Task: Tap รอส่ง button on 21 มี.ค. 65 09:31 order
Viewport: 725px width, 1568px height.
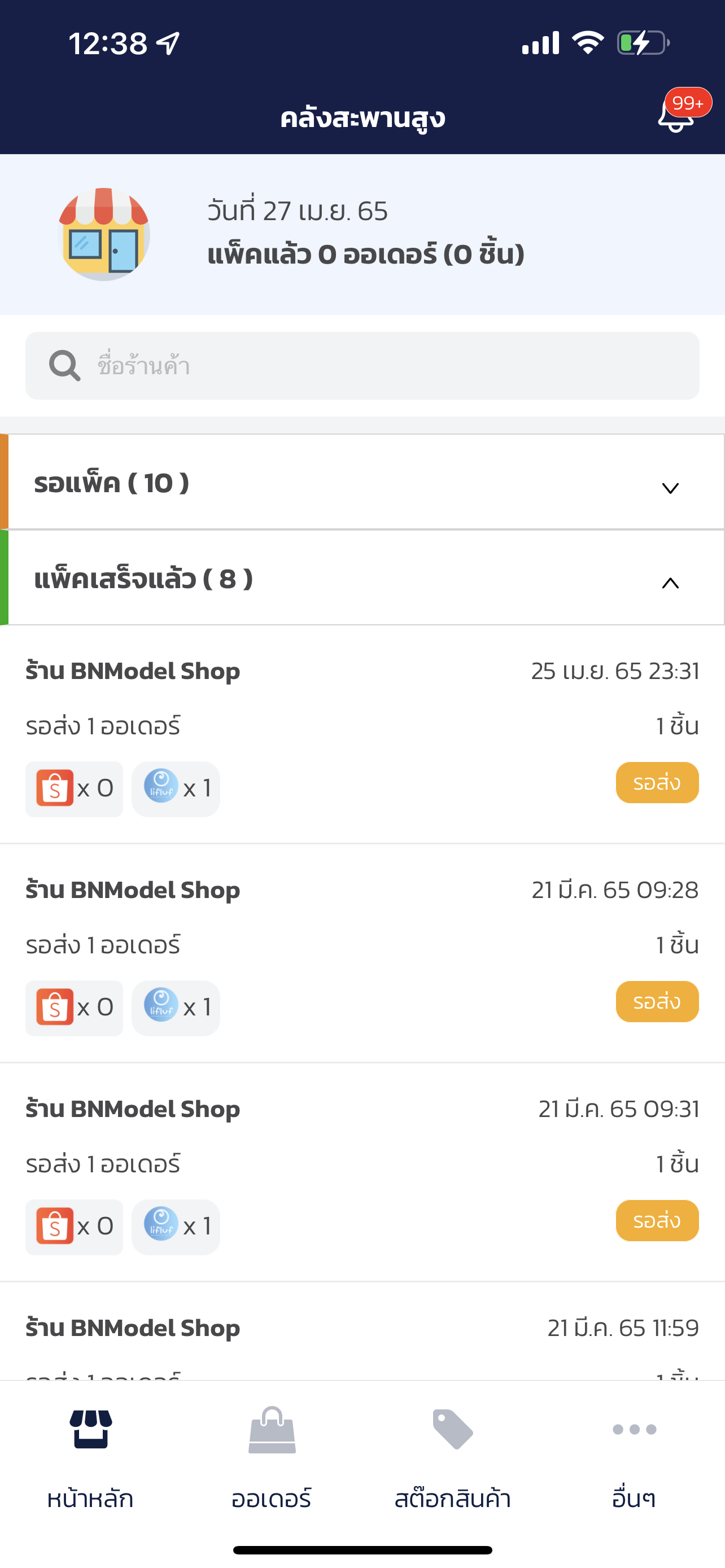Action: click(x=657, y=1220)
